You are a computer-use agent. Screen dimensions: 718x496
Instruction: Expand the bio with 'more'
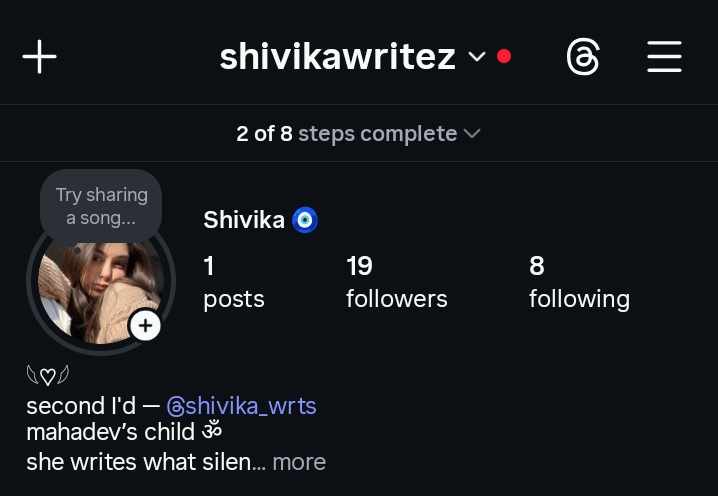[x=299, y=462]
